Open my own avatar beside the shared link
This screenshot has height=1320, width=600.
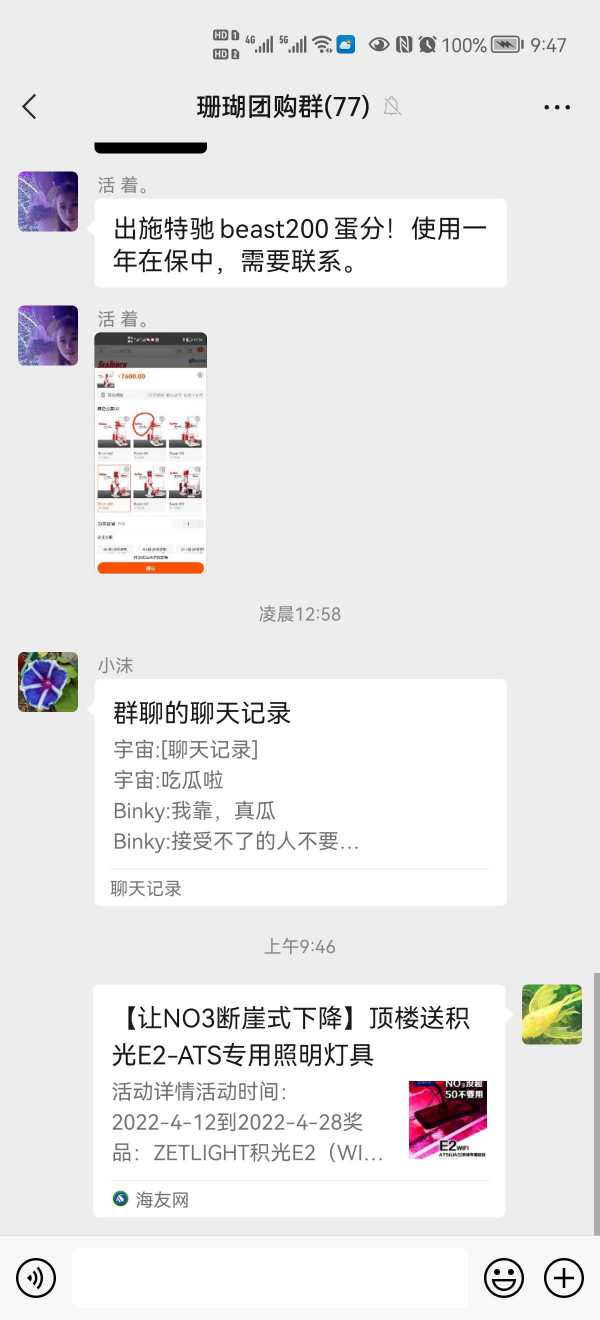[551, 1014]
